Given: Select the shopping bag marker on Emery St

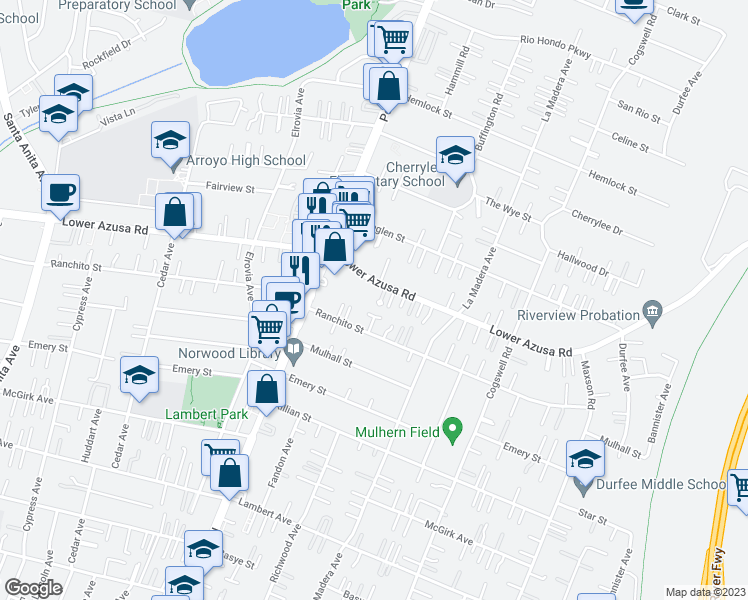Looking at the screenshot, I should tap(268, 391).
